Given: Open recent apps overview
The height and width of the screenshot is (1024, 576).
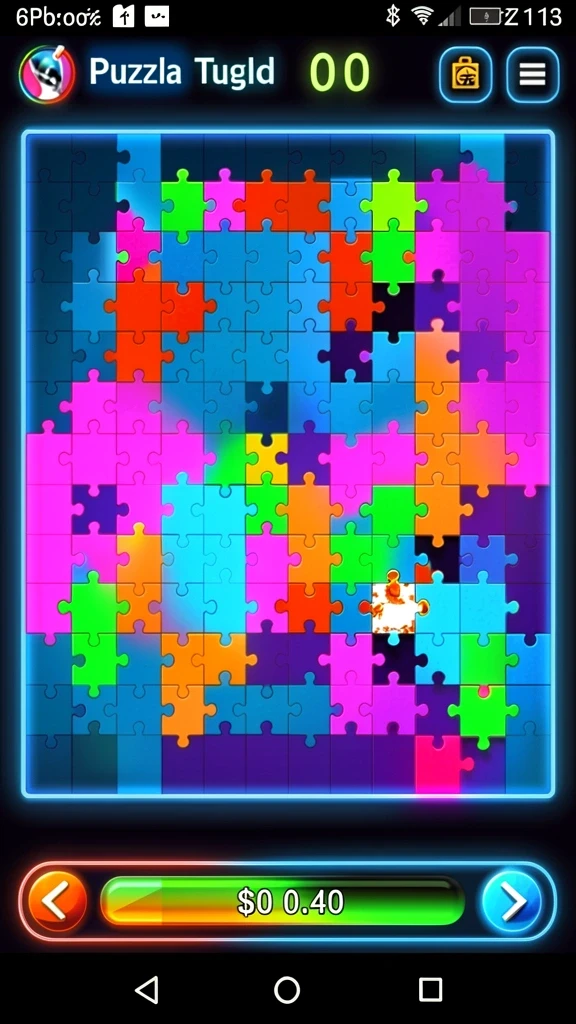Looking at the screenshot, I should [430, 989].
